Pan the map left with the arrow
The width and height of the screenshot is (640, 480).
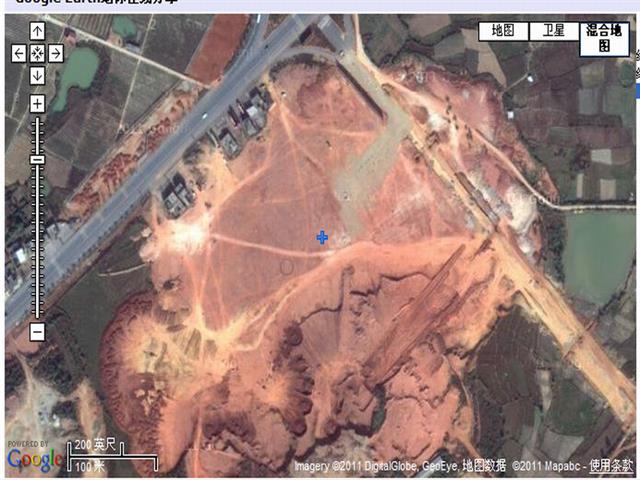(x=18, y=54)
